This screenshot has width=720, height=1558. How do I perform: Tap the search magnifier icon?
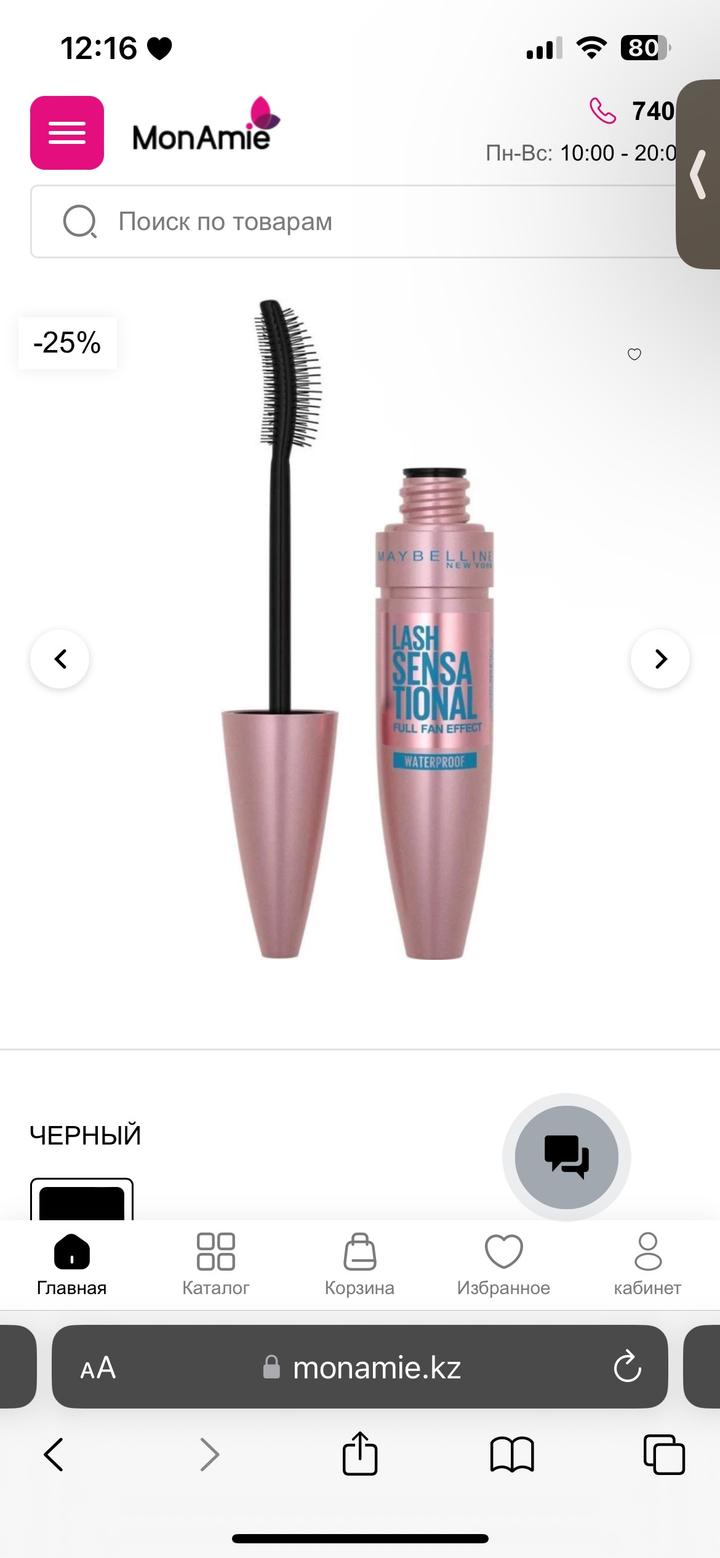(x=79, y=221)
